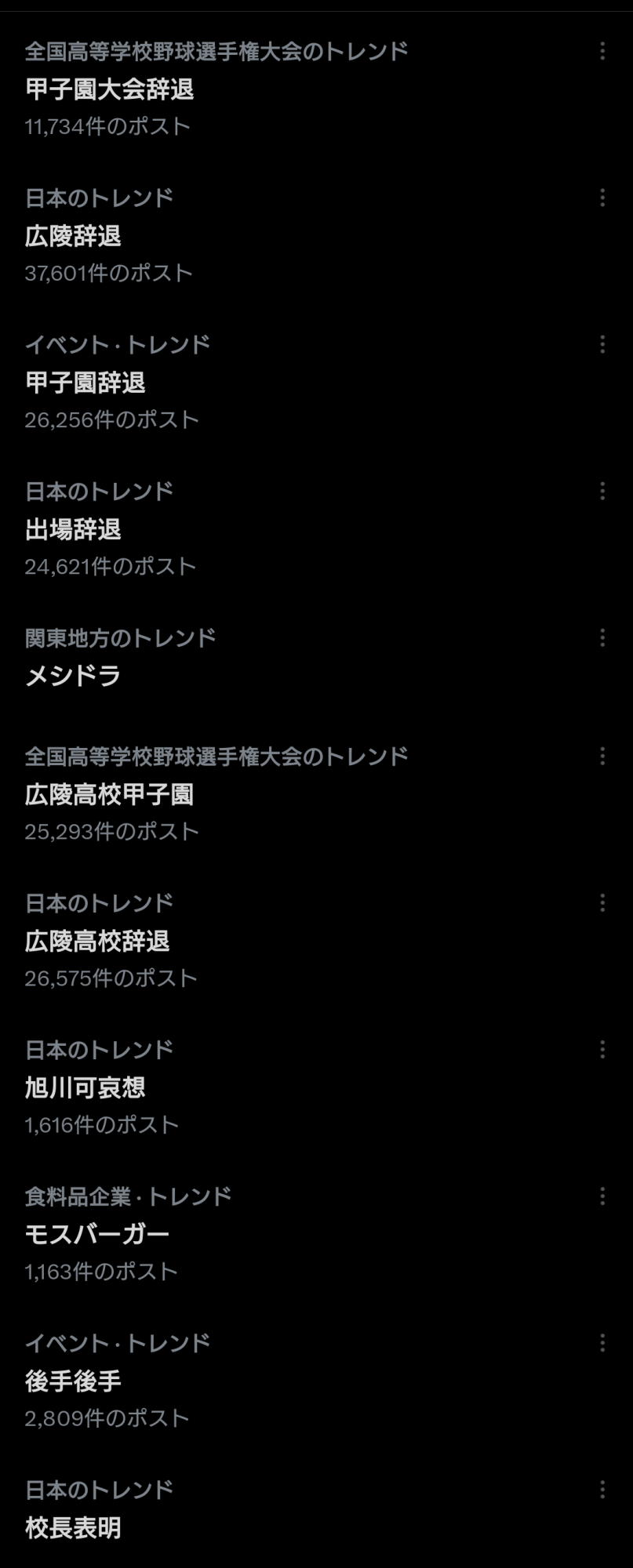Open the overflow menu next to メシドラ

[x=602, y=637]
